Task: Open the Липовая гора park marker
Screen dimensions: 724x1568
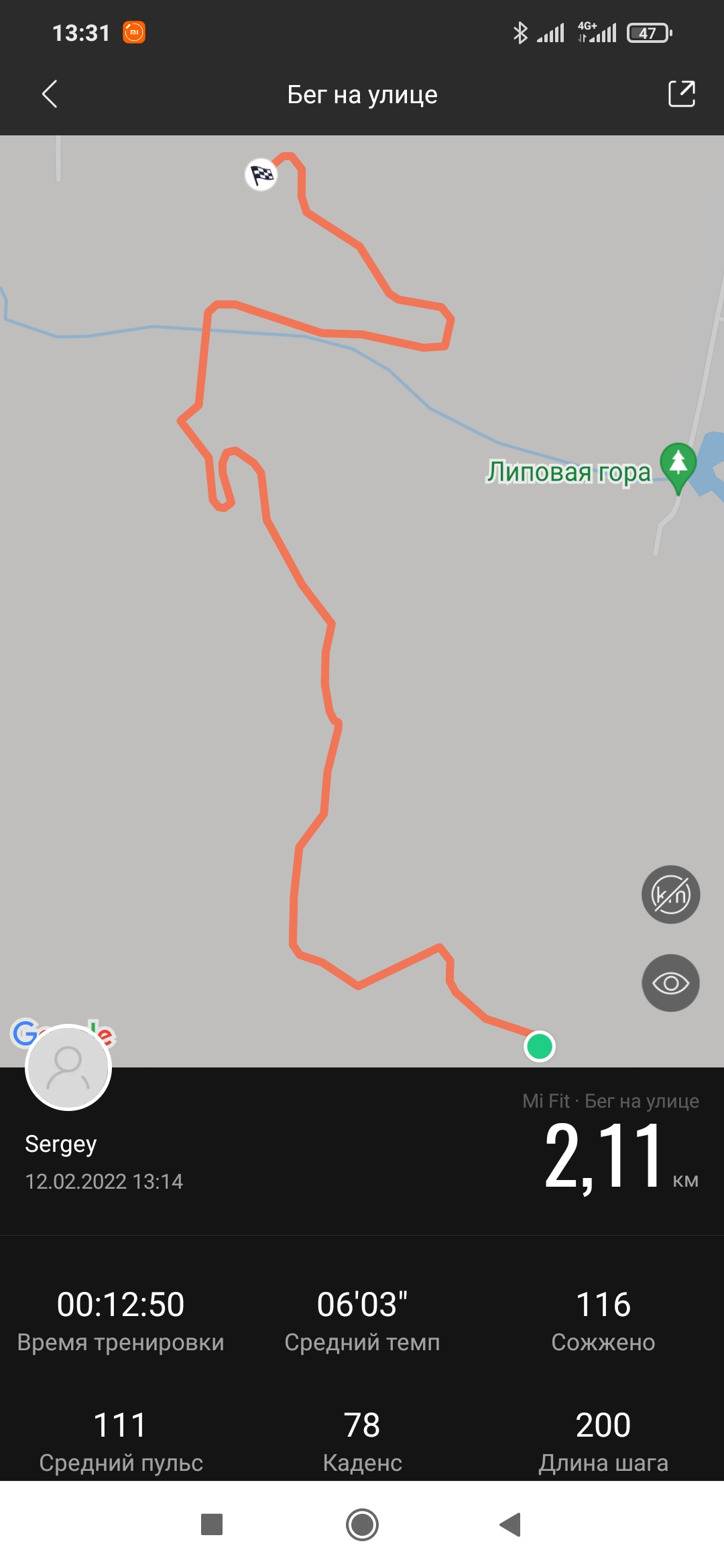Action: click(x=678, y=465)
